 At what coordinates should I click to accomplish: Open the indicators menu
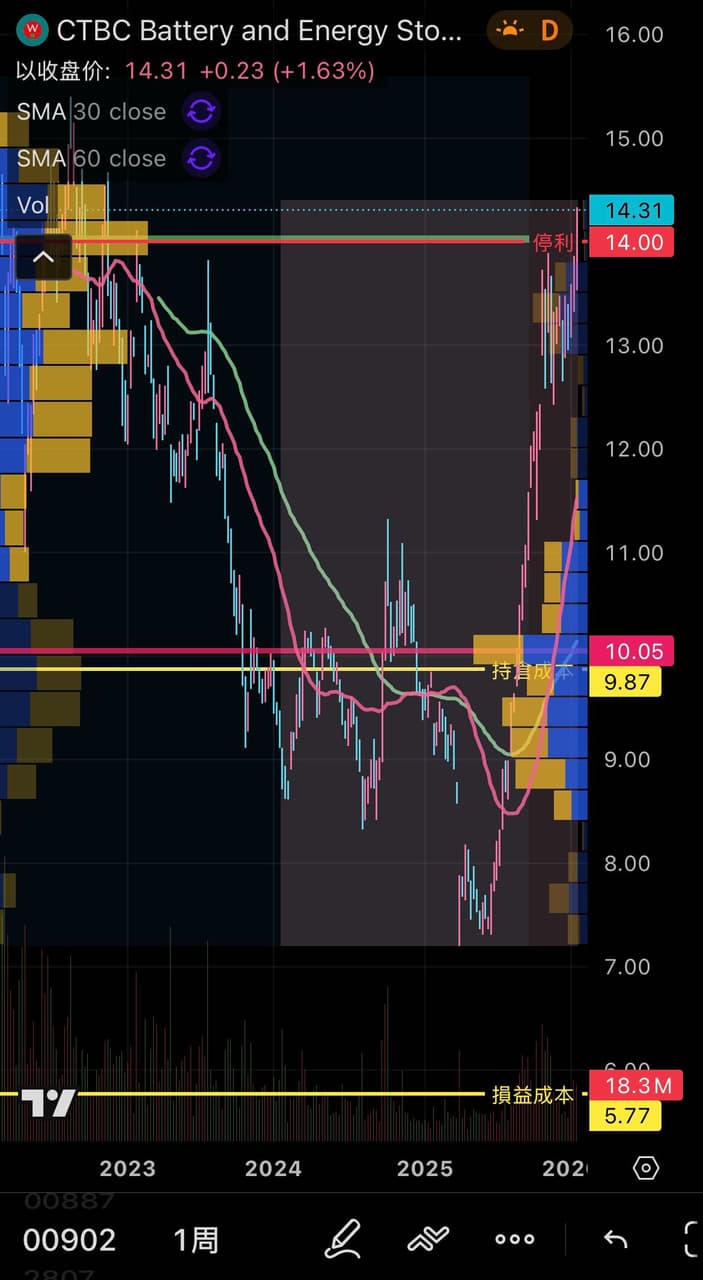tap(428, 1240)
